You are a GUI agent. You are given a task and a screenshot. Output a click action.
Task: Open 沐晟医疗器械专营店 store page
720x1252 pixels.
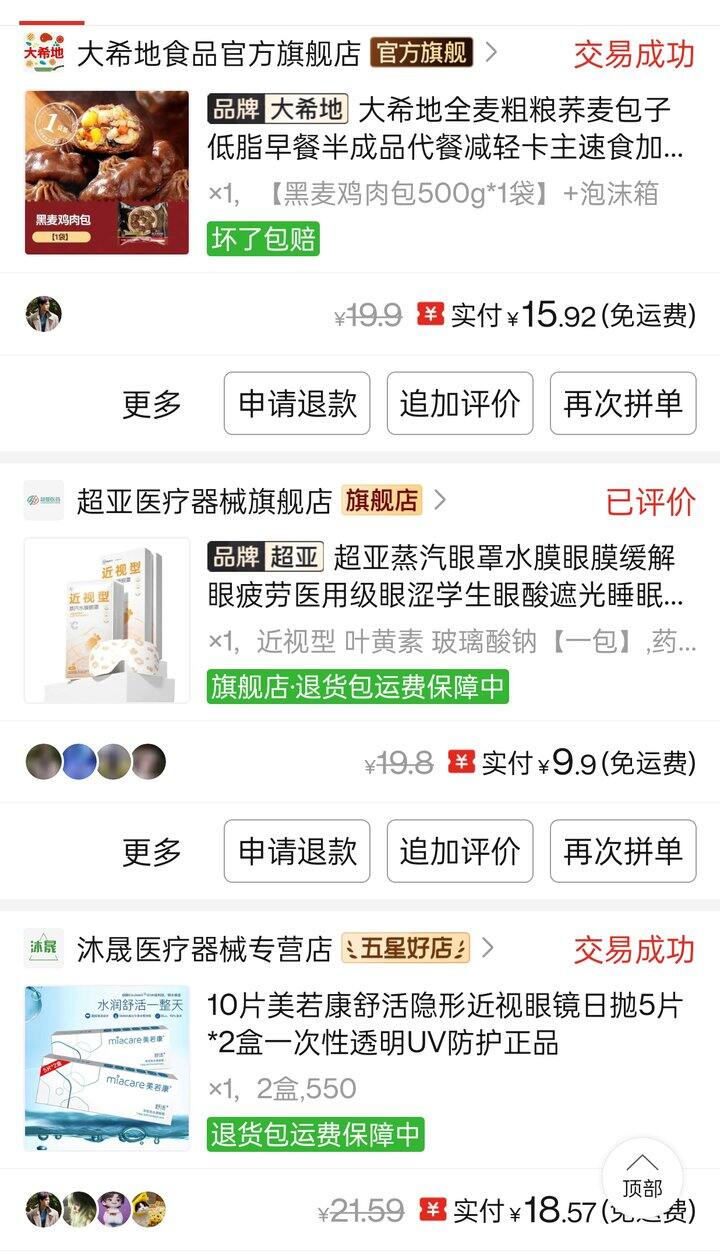tap(204, 948)
